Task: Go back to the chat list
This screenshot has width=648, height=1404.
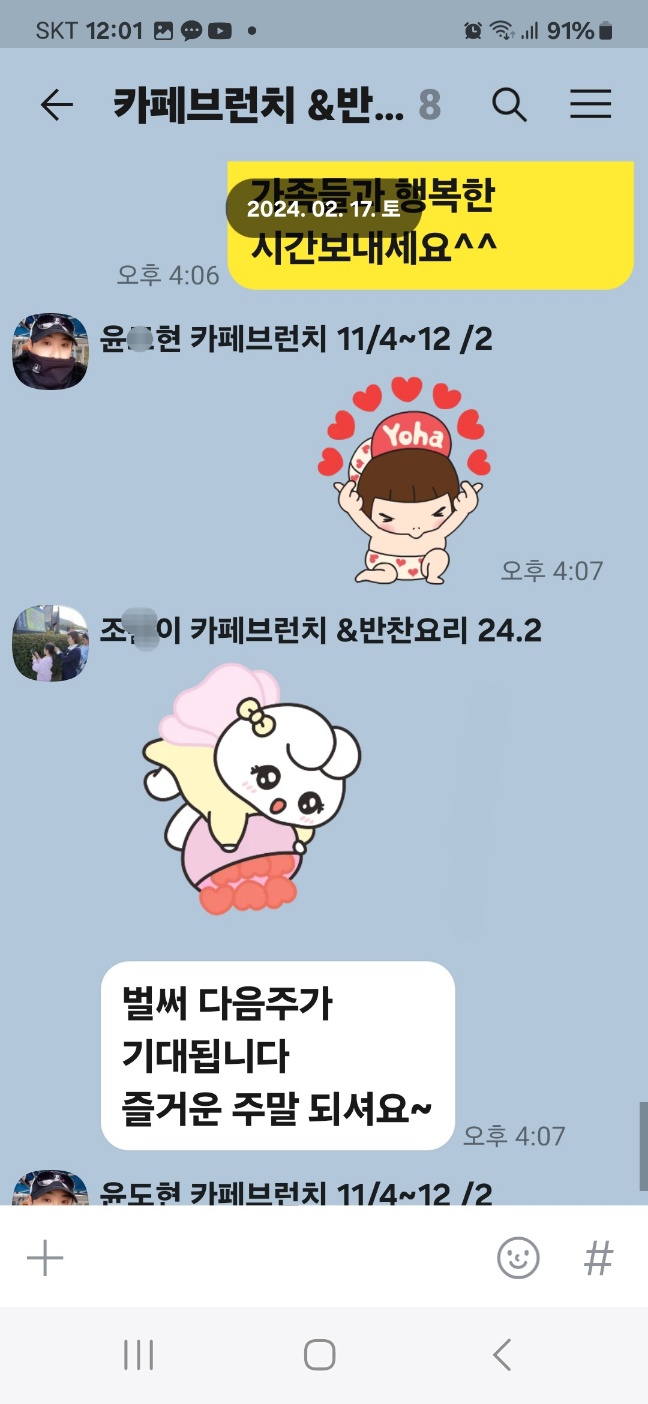Action: [x=57, y=105]
